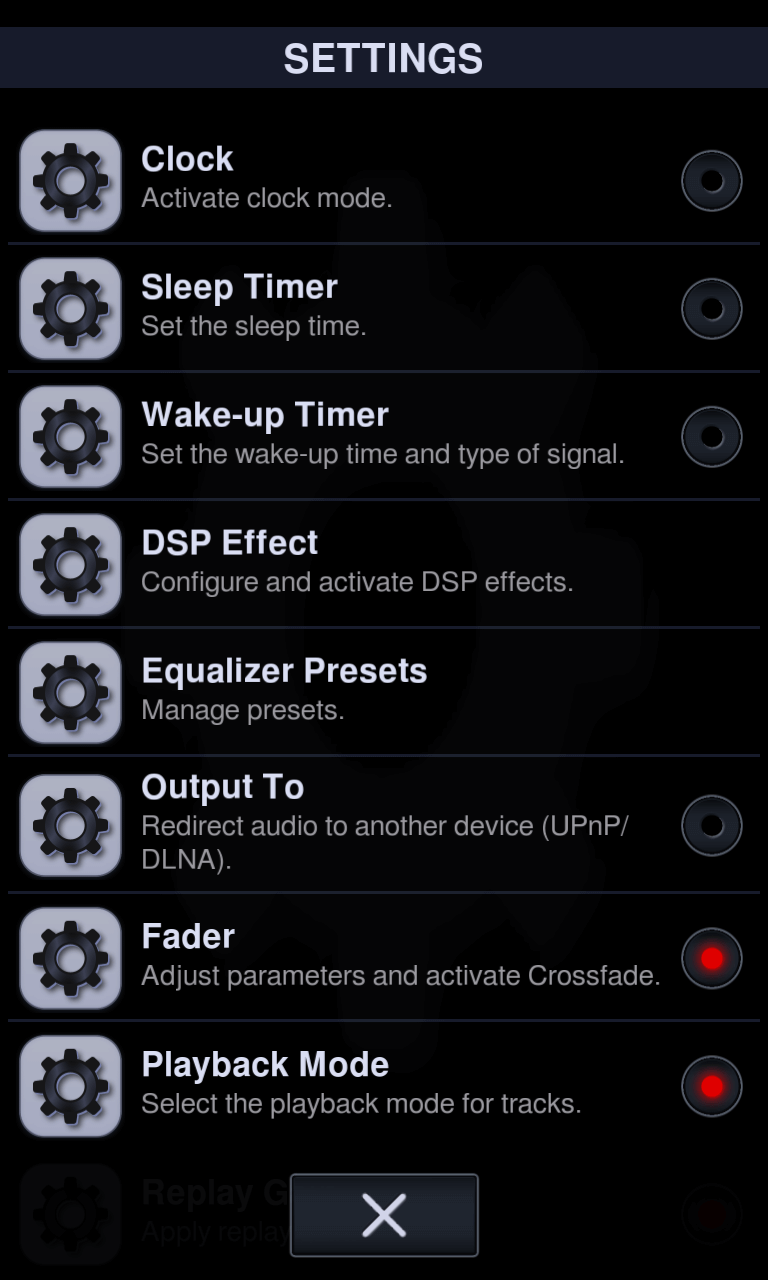The height and width of the screenshot is (1280, 768).
Task: Turn off the Playback Mode toggle
Action: pos(711,1086)
